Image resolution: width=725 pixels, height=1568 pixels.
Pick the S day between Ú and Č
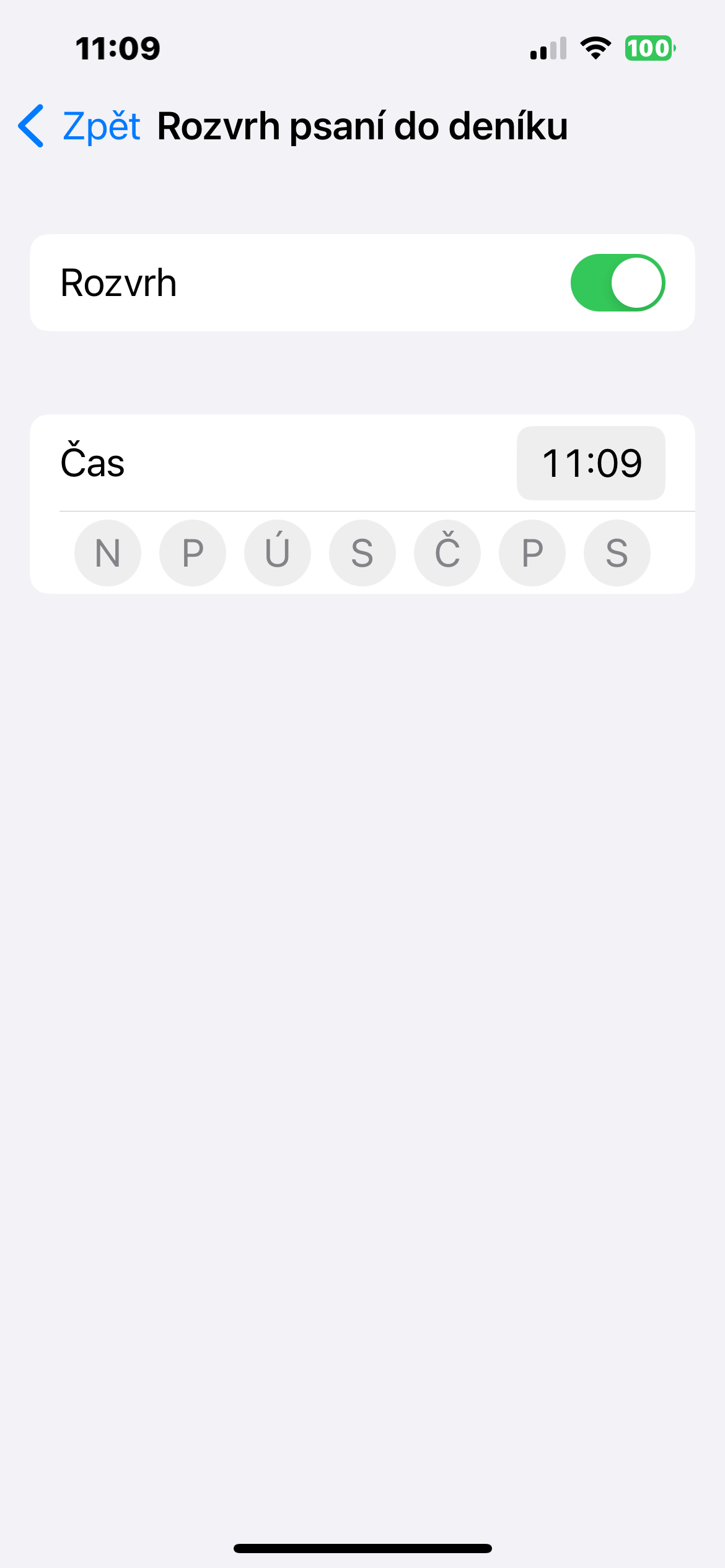pyautogui.click(x=362, y=552)
